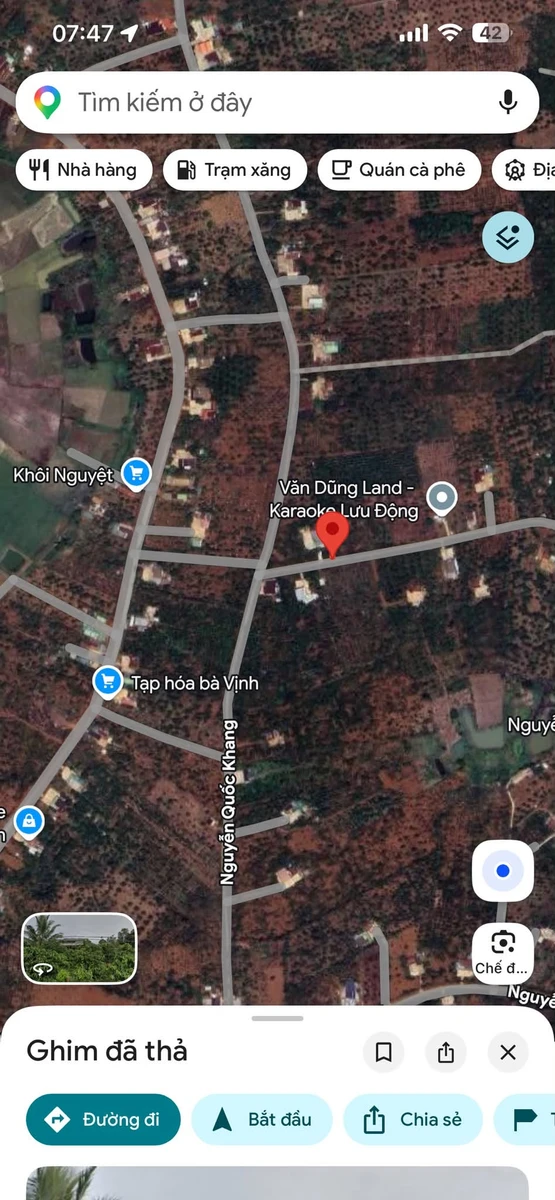
Task: Open the Tạp hóa bà Vịnh marker
Action: pos(107,683)
